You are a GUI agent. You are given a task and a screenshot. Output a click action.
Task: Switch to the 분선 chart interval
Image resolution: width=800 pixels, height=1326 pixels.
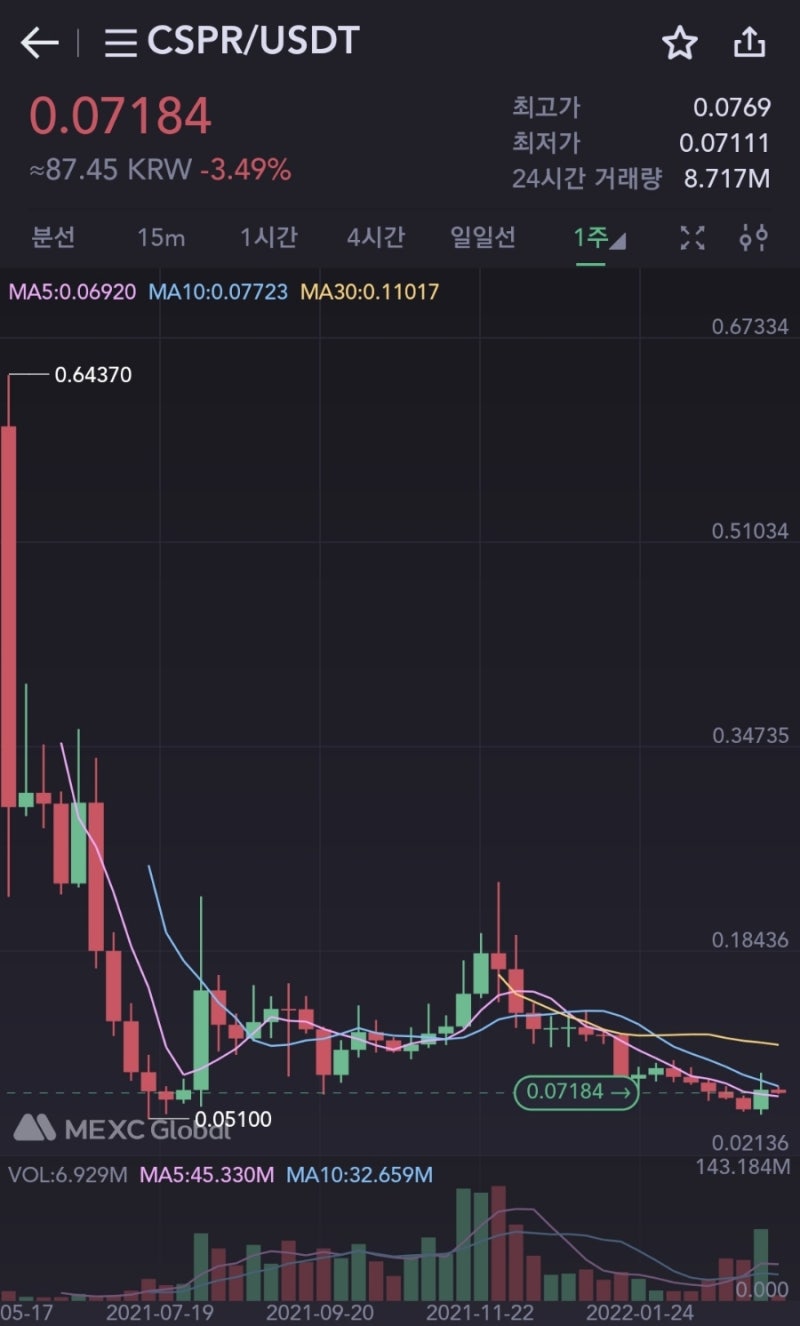53,238
